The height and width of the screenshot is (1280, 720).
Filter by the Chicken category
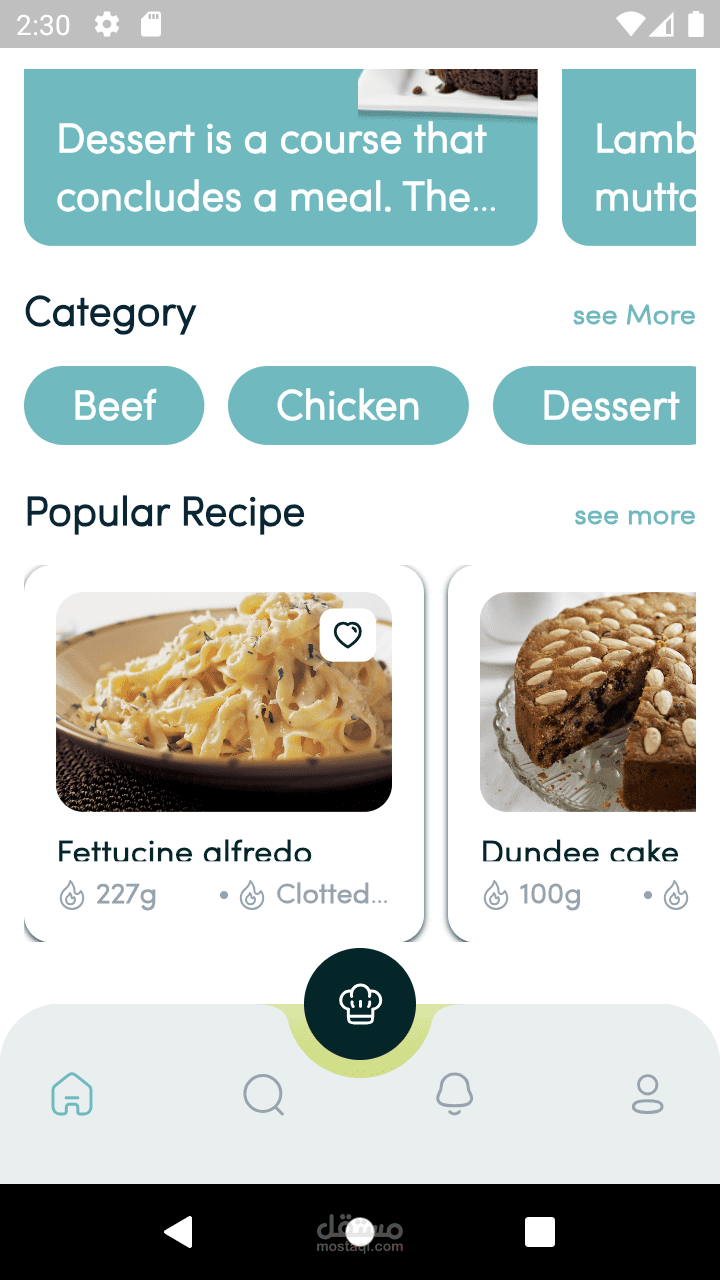348,406
